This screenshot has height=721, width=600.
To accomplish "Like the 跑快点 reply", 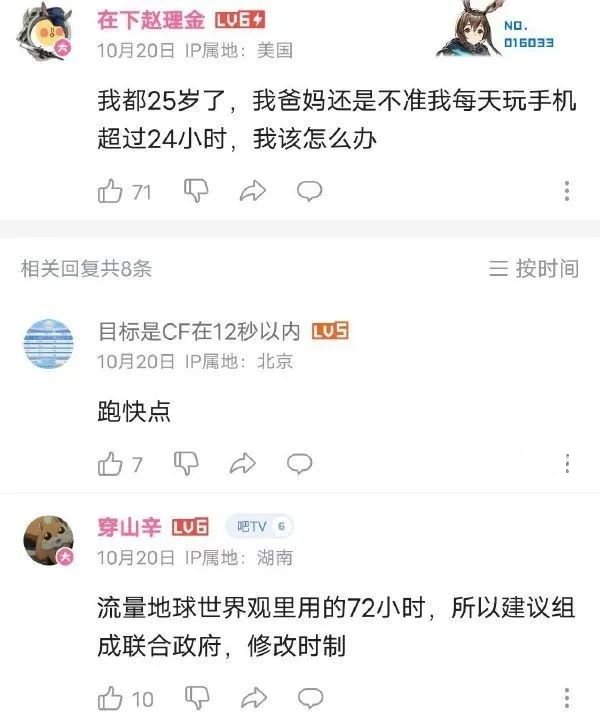I will click(110, 464).
